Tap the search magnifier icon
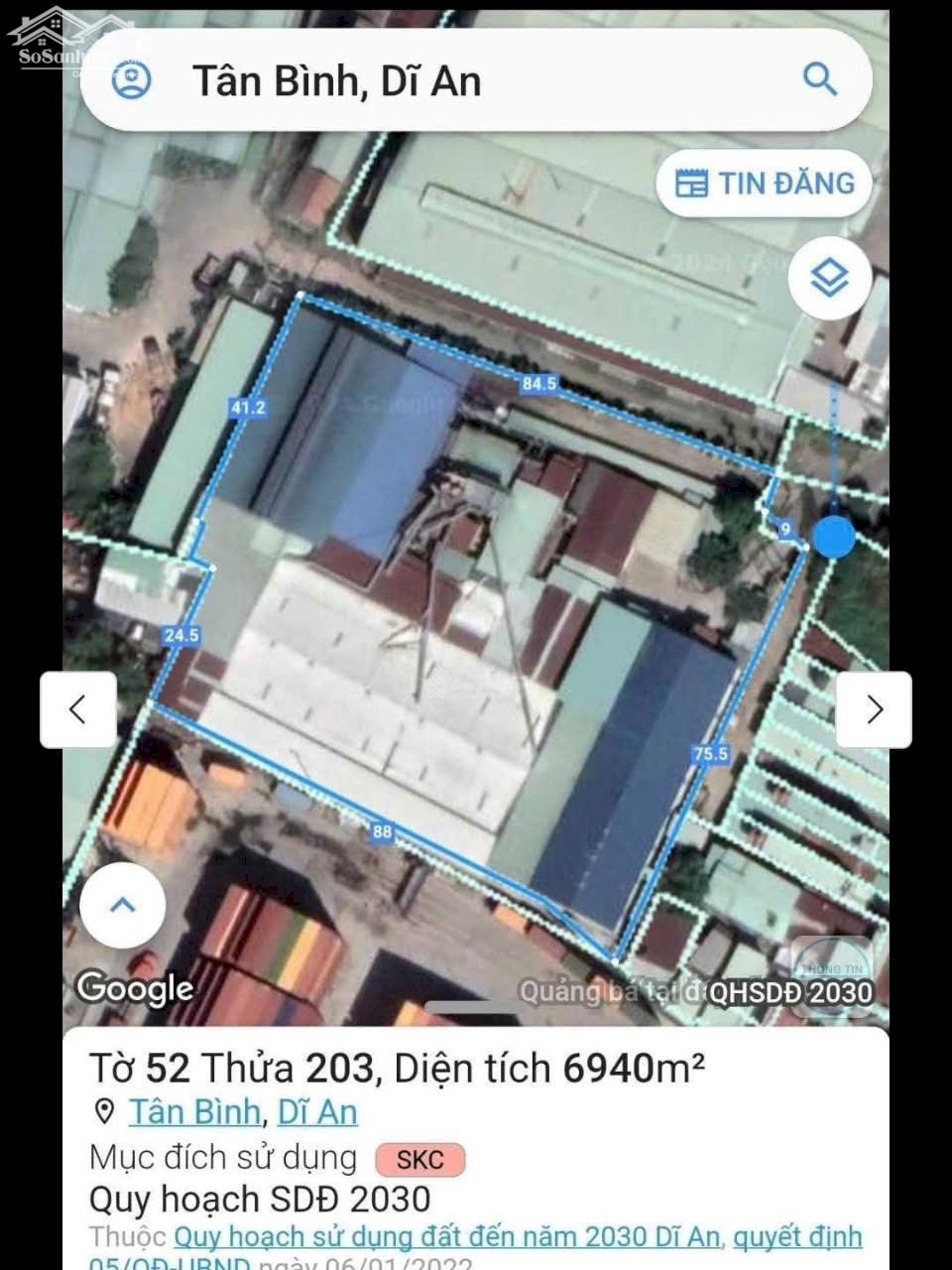 tap(821, 82)
